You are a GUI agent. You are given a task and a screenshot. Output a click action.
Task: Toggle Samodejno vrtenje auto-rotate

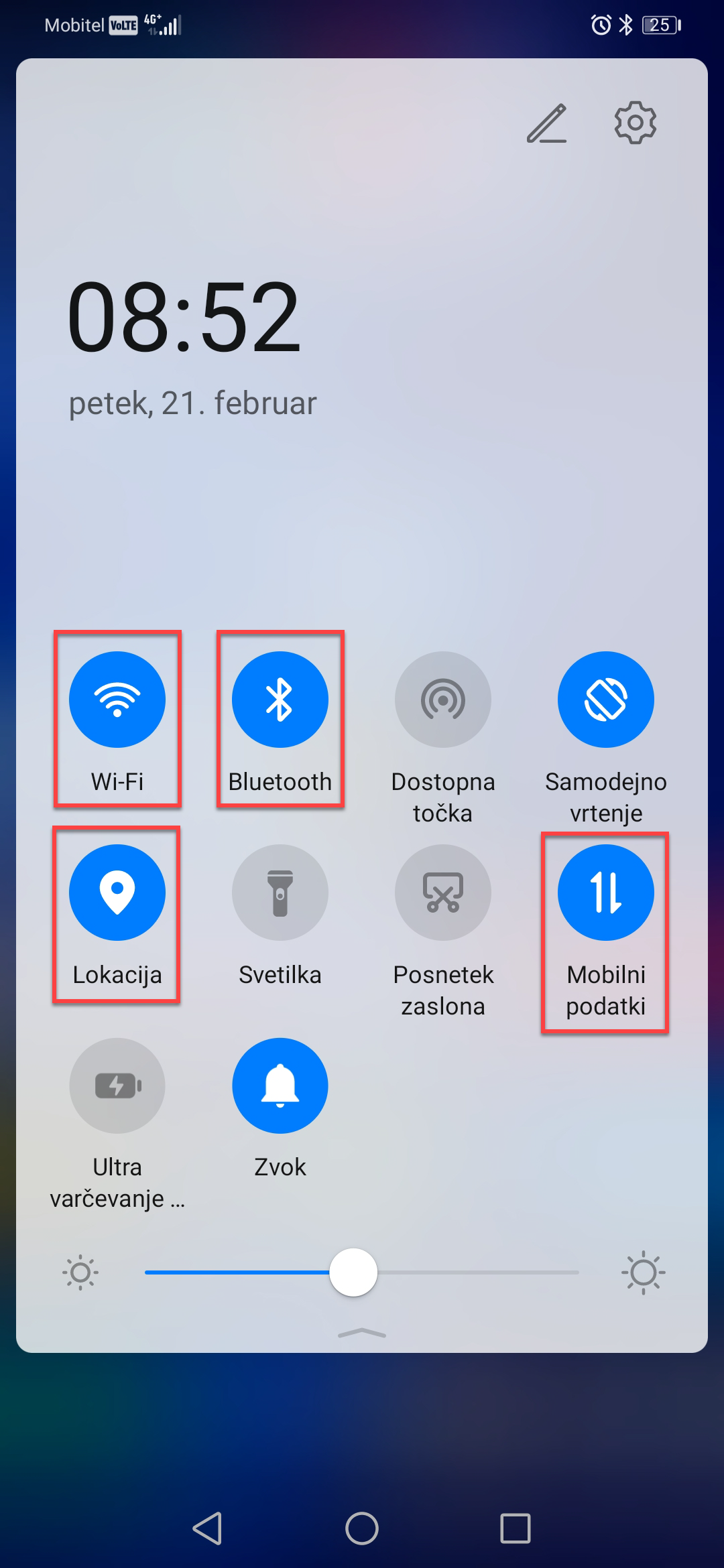point(605,700)
